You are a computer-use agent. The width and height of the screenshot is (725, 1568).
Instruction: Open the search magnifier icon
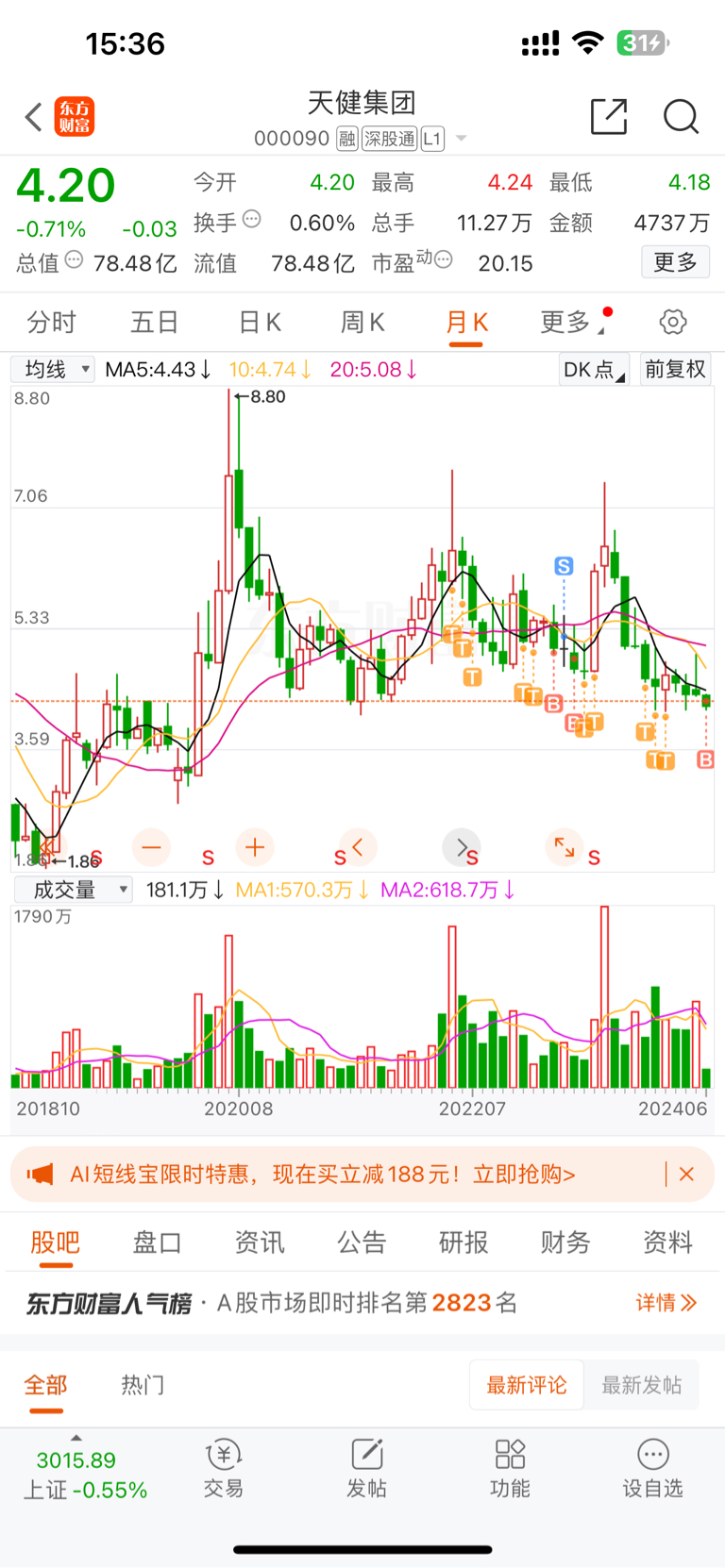681,116
